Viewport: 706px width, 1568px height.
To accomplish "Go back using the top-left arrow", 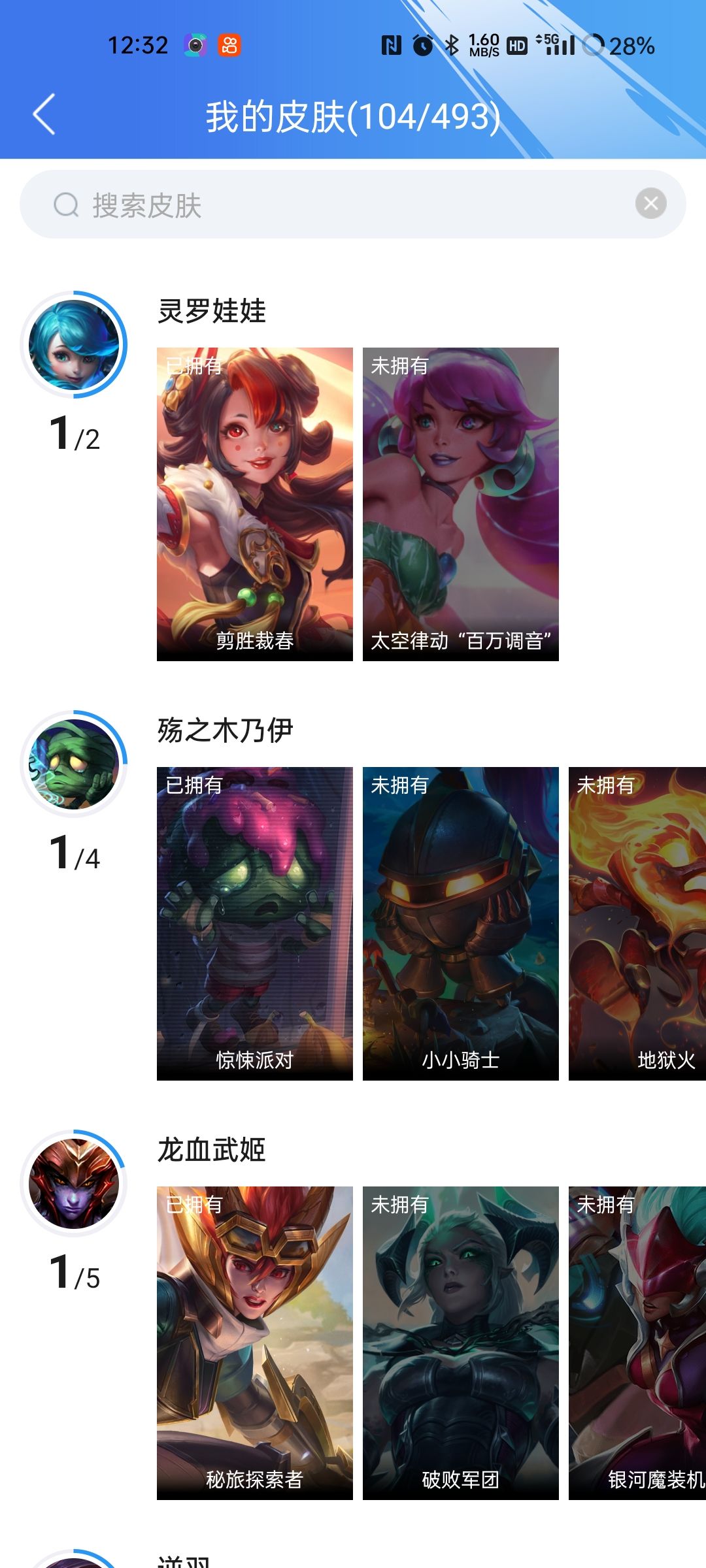I will point(44,115).
